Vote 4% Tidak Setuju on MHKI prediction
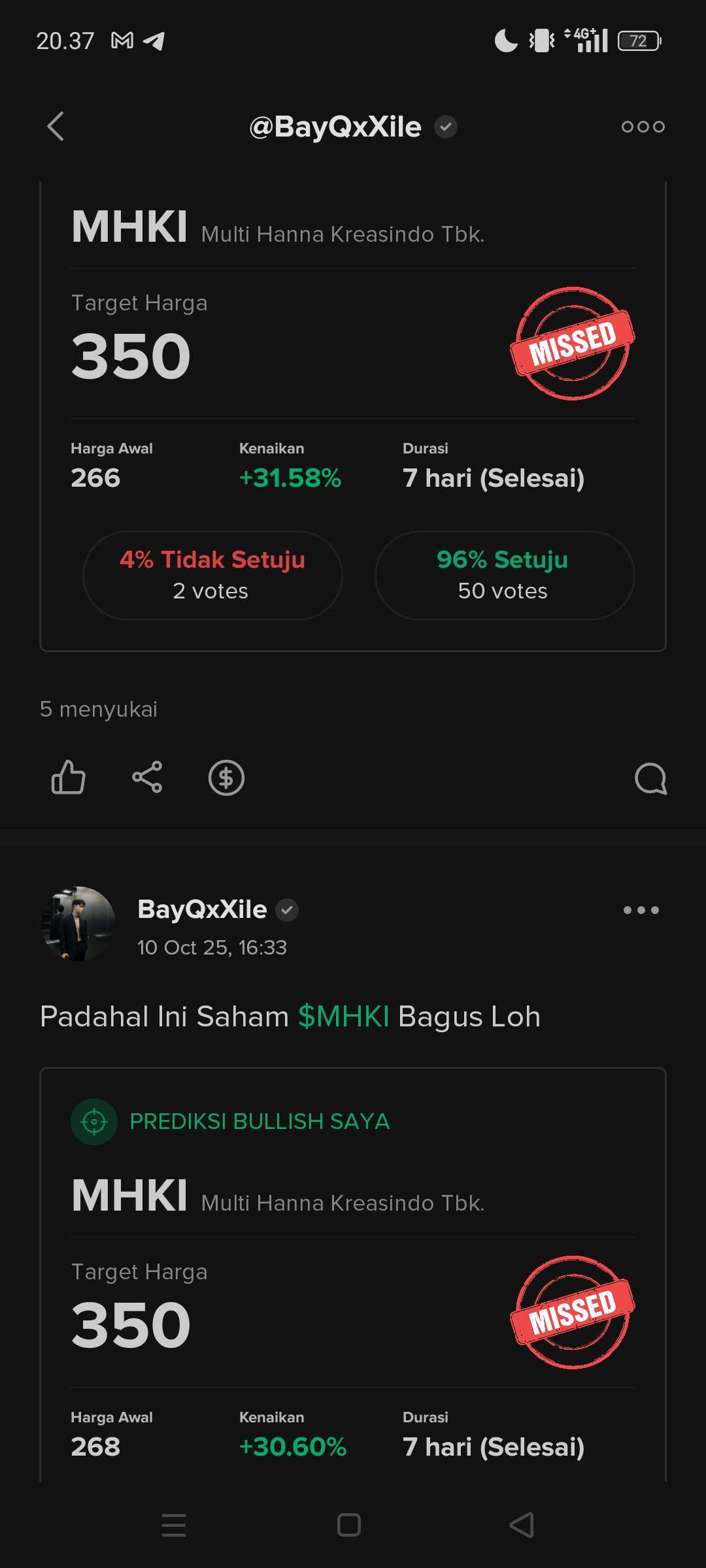Image resolution: width=706 pixels, height=1568 pixels. [212, 575]
